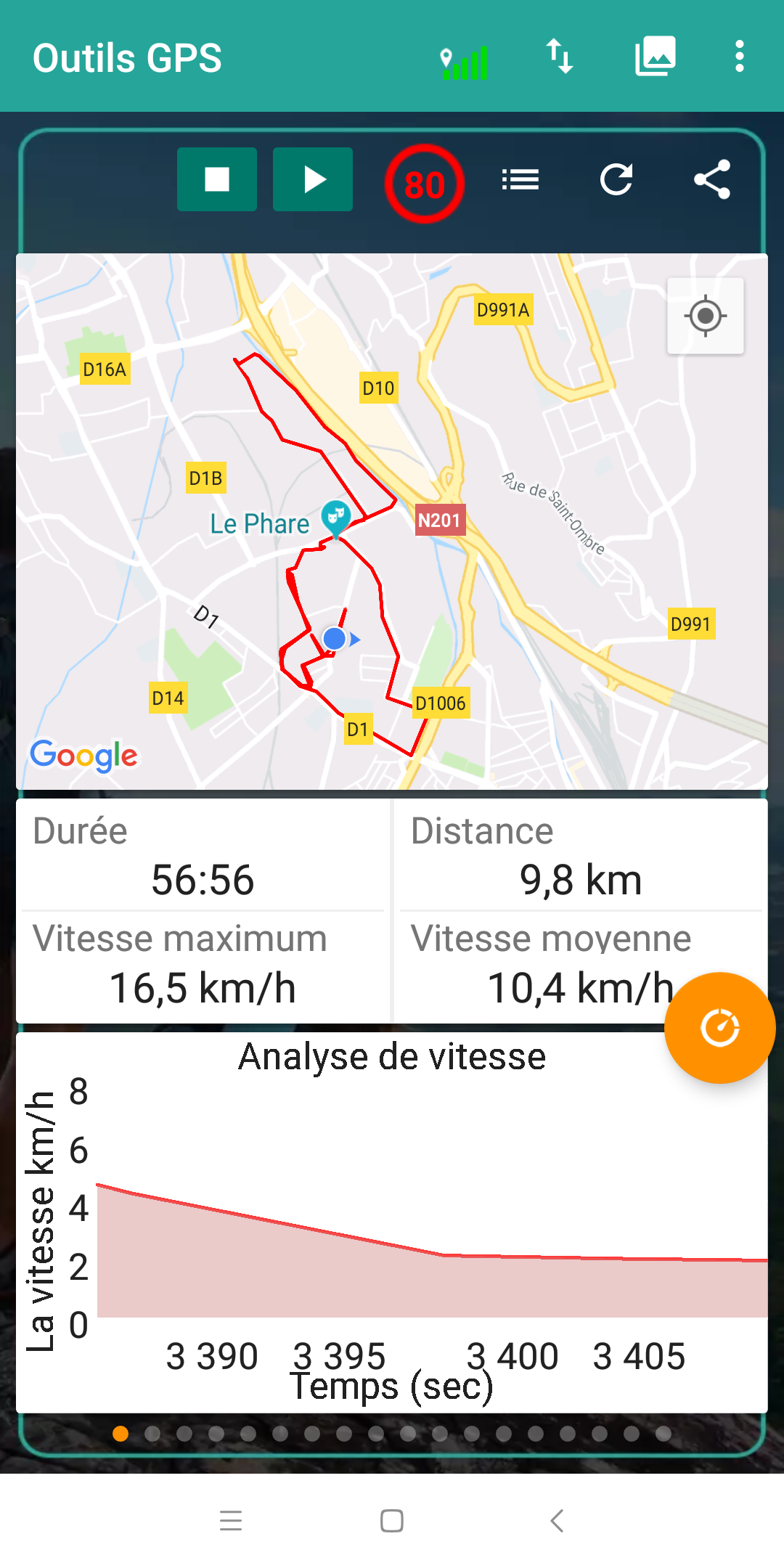Open the image gallery icon

[656, 57]
